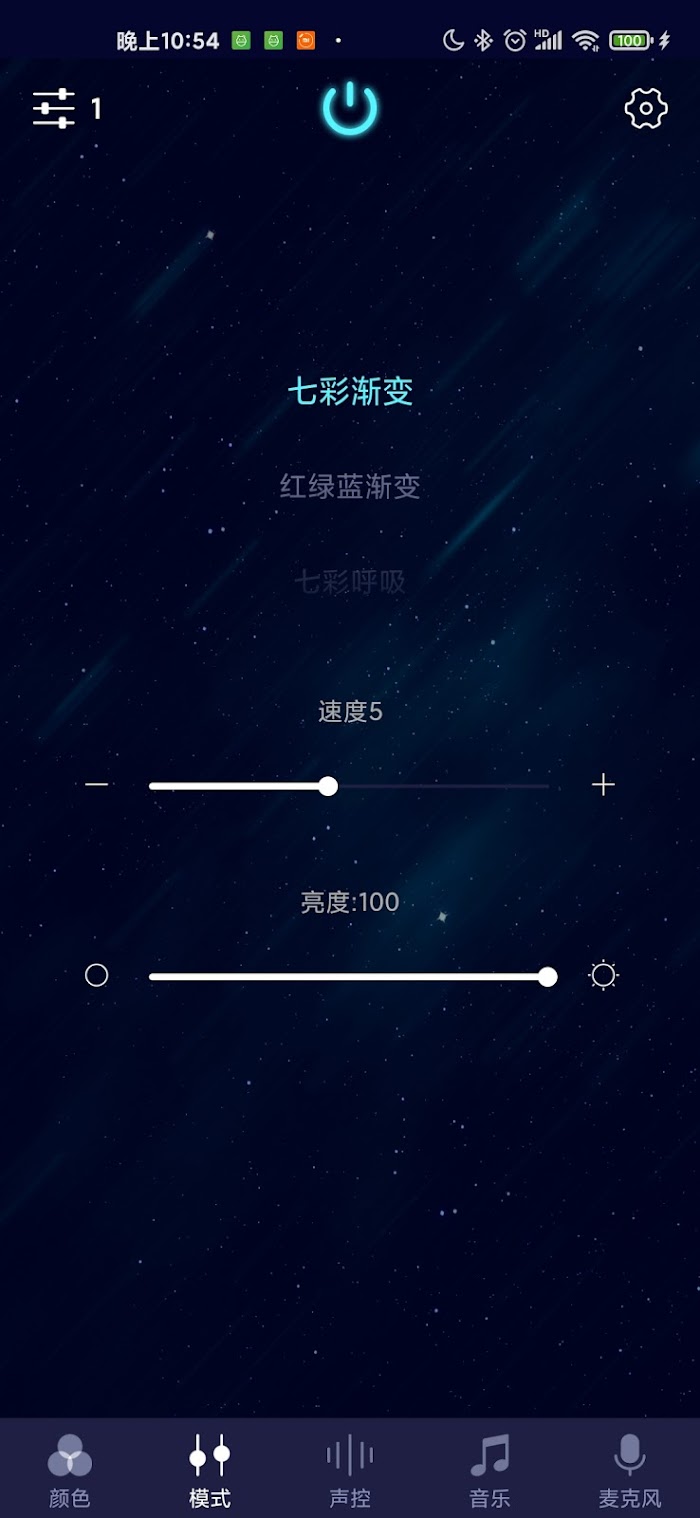Switch to the 颜色 tab
The image size is (700, 1518).
pos(70,1468)
